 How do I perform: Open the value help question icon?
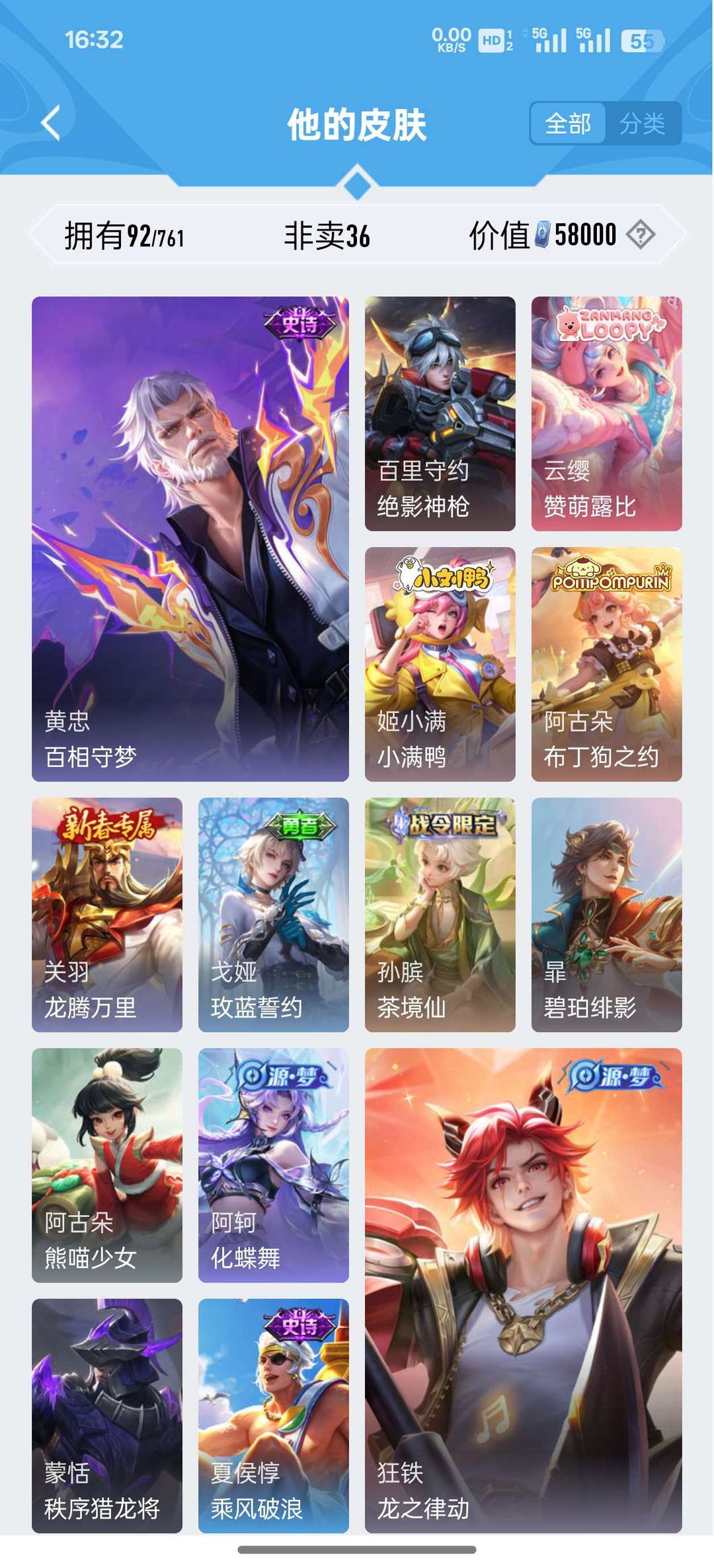coord(640,235)
